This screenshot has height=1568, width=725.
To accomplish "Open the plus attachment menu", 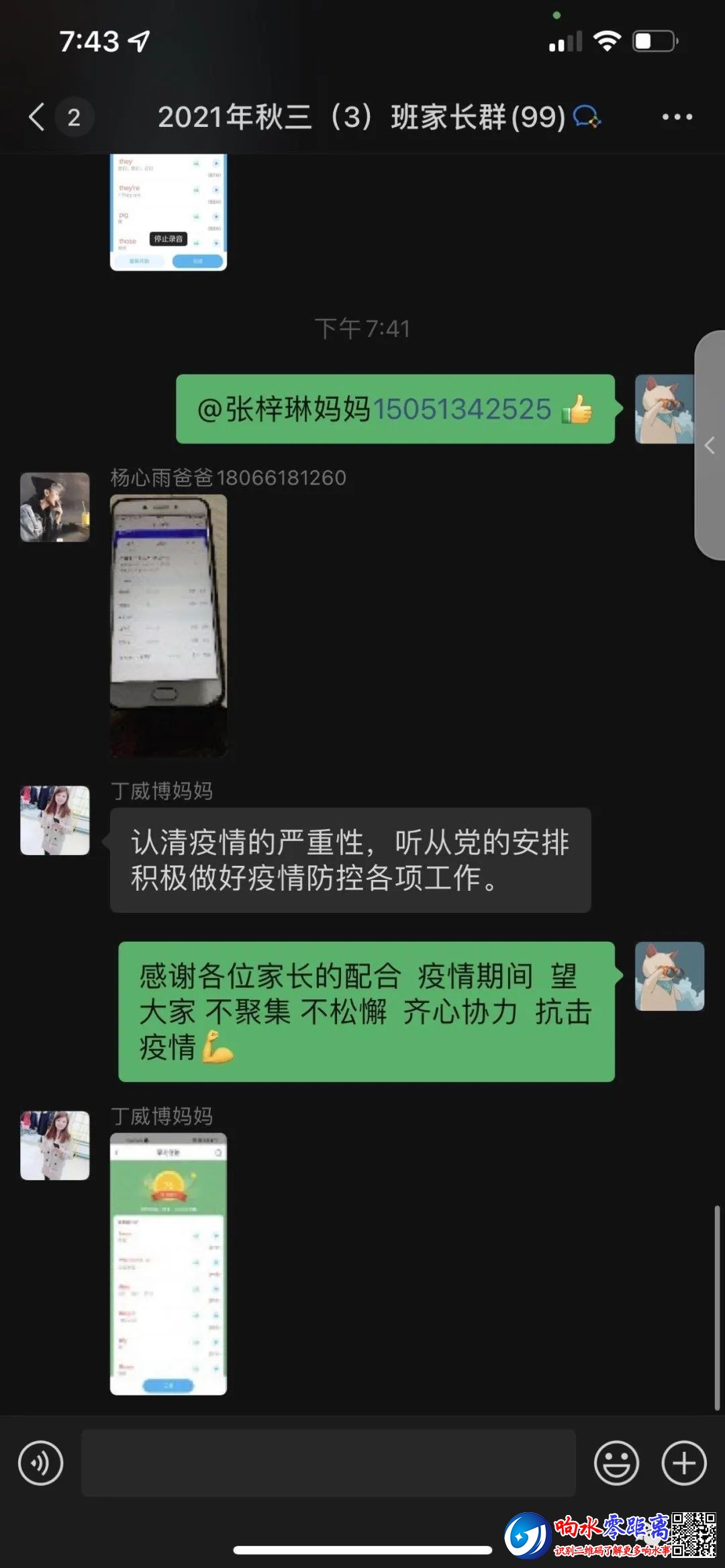I will (683, 1463).
